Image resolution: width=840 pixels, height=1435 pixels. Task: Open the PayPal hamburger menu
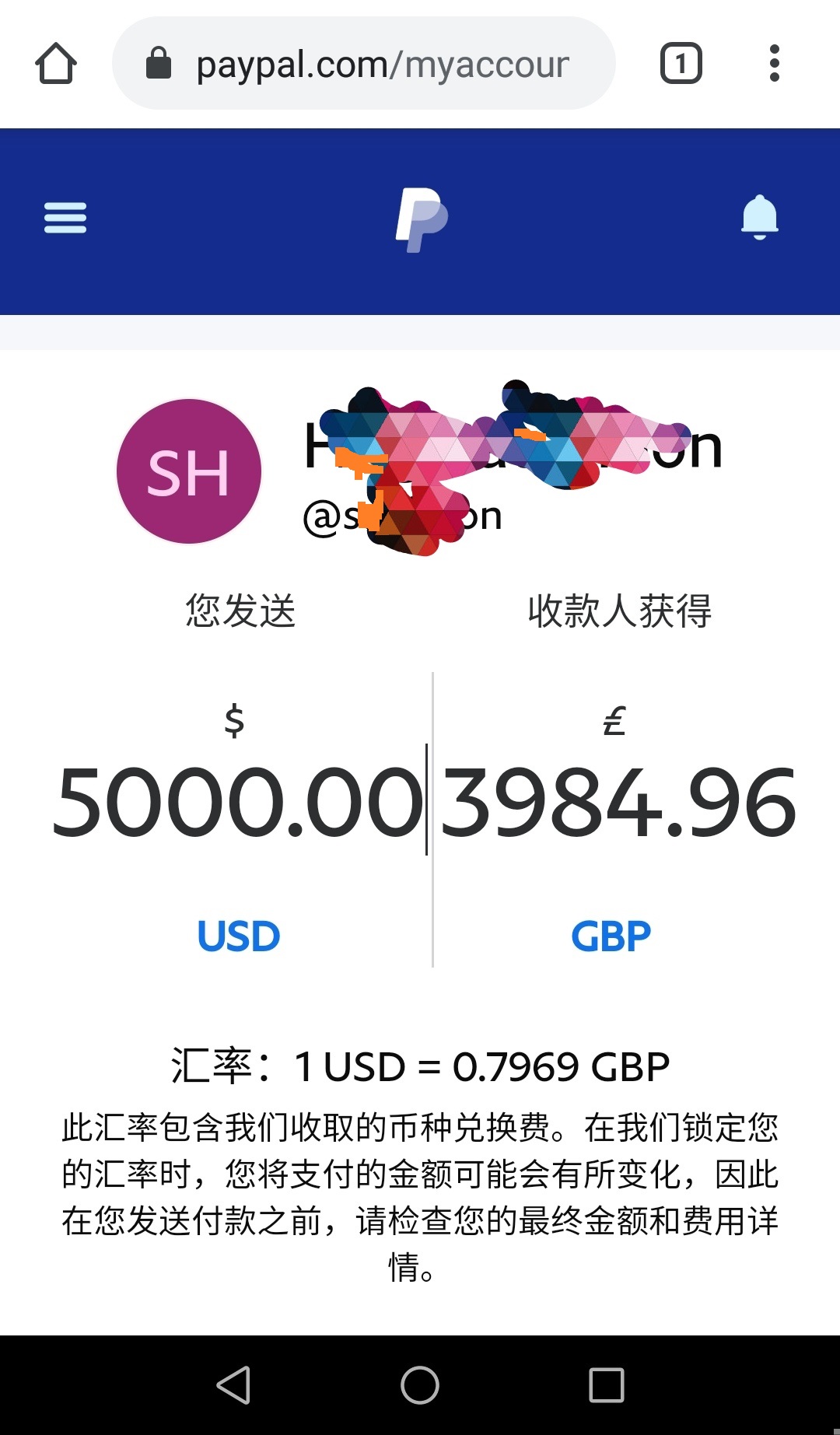click(65, 218)
